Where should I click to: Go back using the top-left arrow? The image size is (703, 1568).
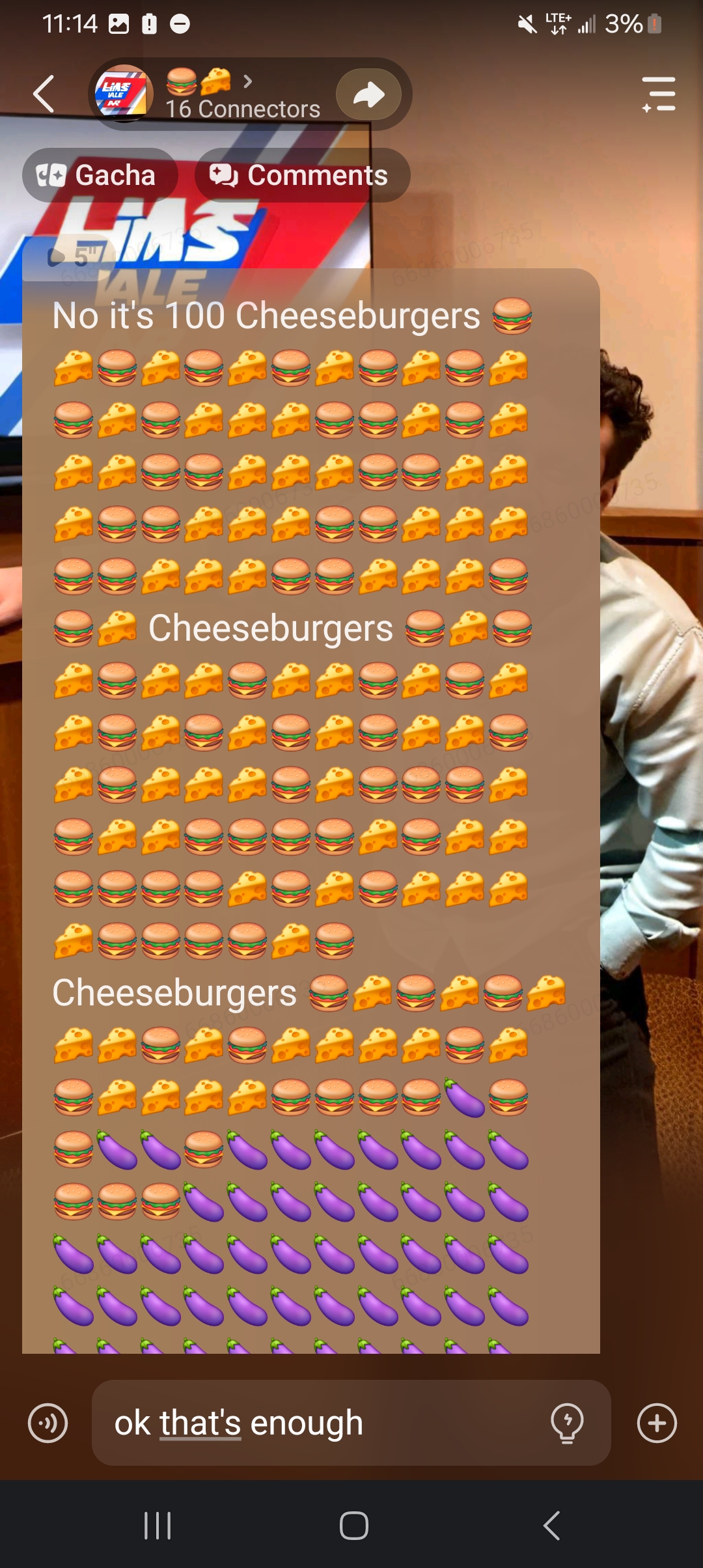pos(44,94)
